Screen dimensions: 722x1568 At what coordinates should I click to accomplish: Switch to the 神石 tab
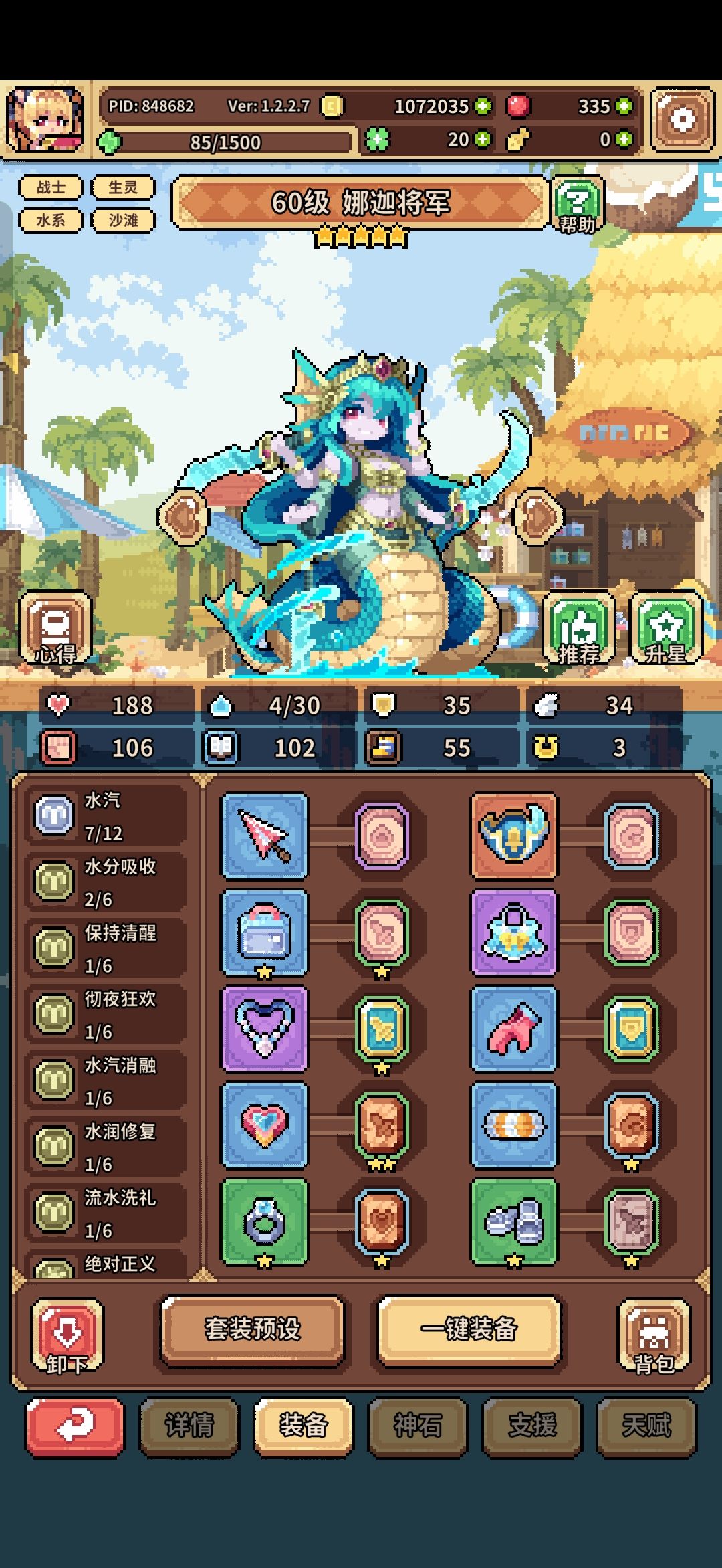[x=418, y=1426]
